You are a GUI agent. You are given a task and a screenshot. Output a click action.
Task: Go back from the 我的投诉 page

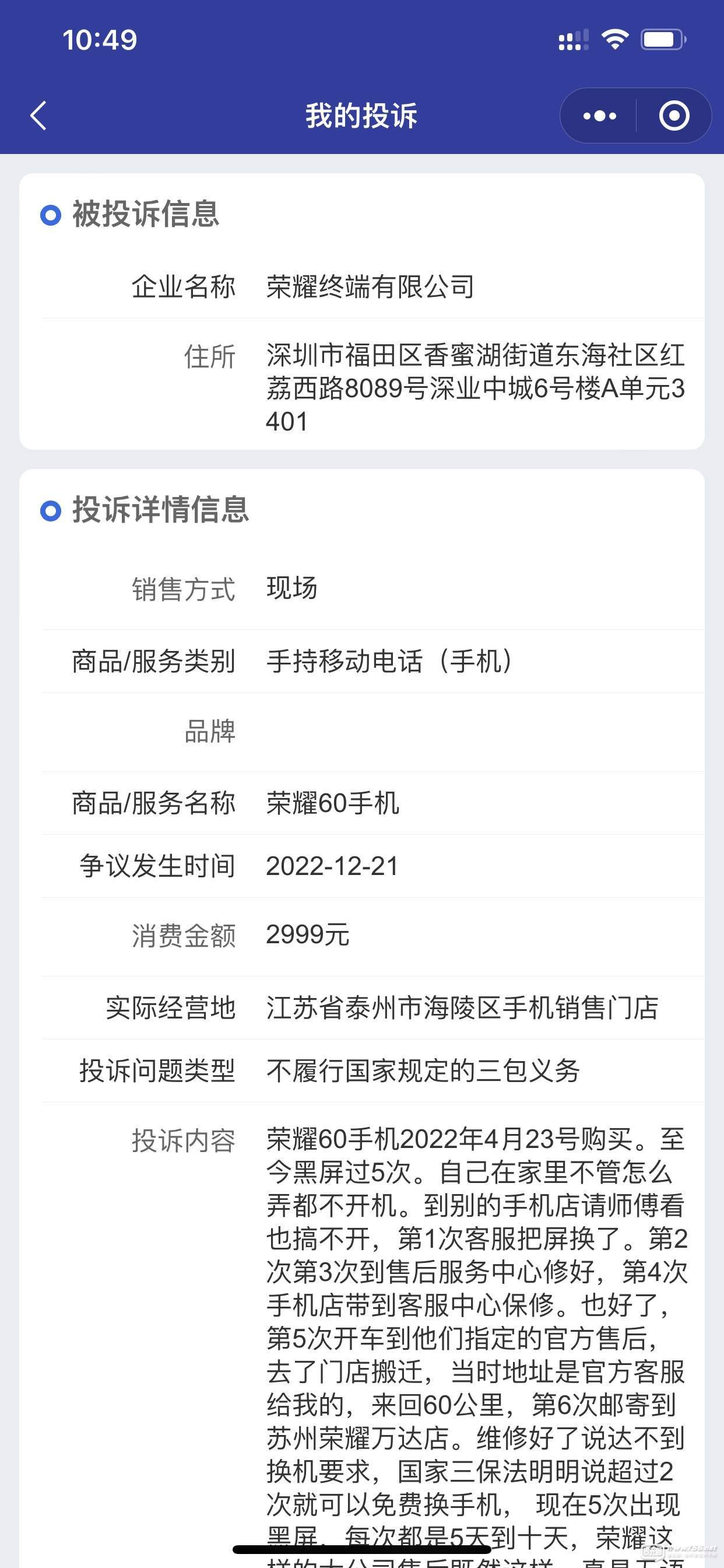[x=38, y=116]
